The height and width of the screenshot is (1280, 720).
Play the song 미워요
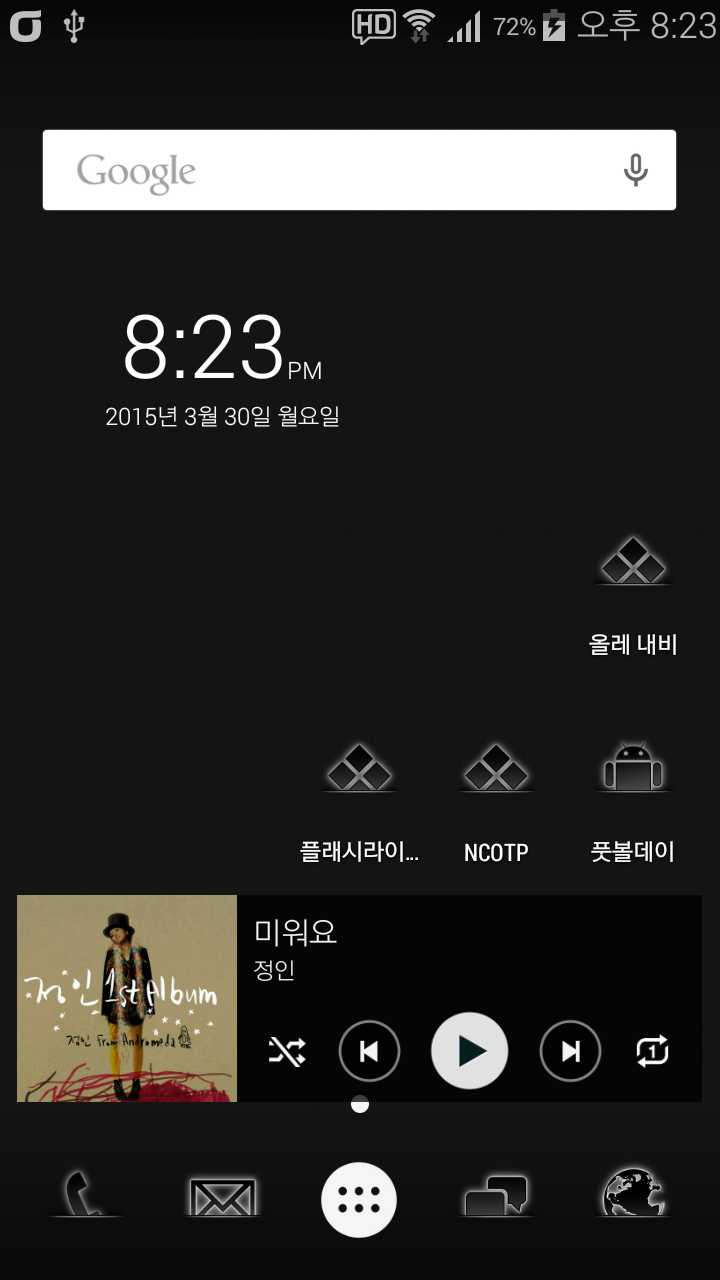pos(469,1051)
